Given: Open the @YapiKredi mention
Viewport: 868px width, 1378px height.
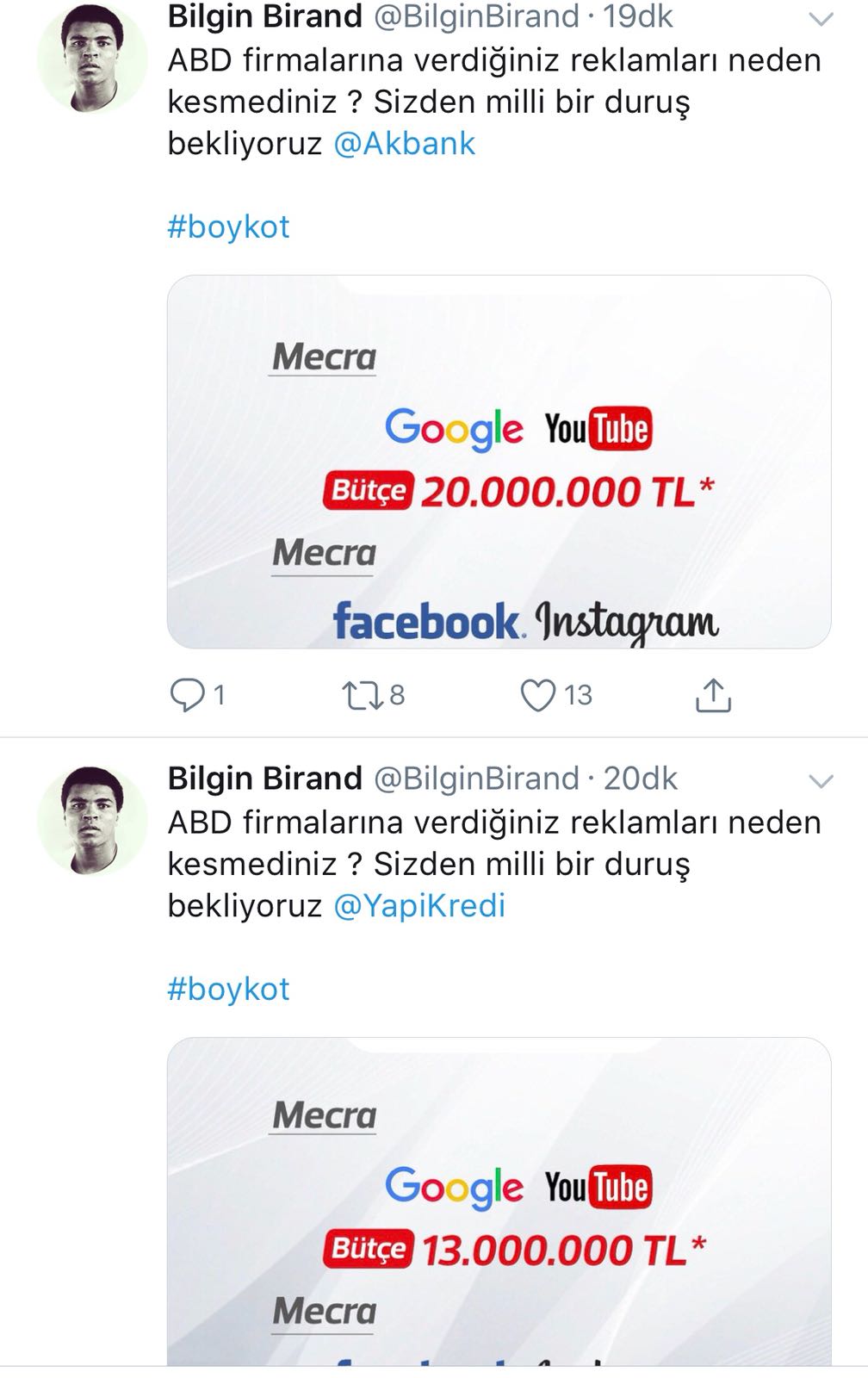Looking at the screenshot, I should tap(419, 906).
